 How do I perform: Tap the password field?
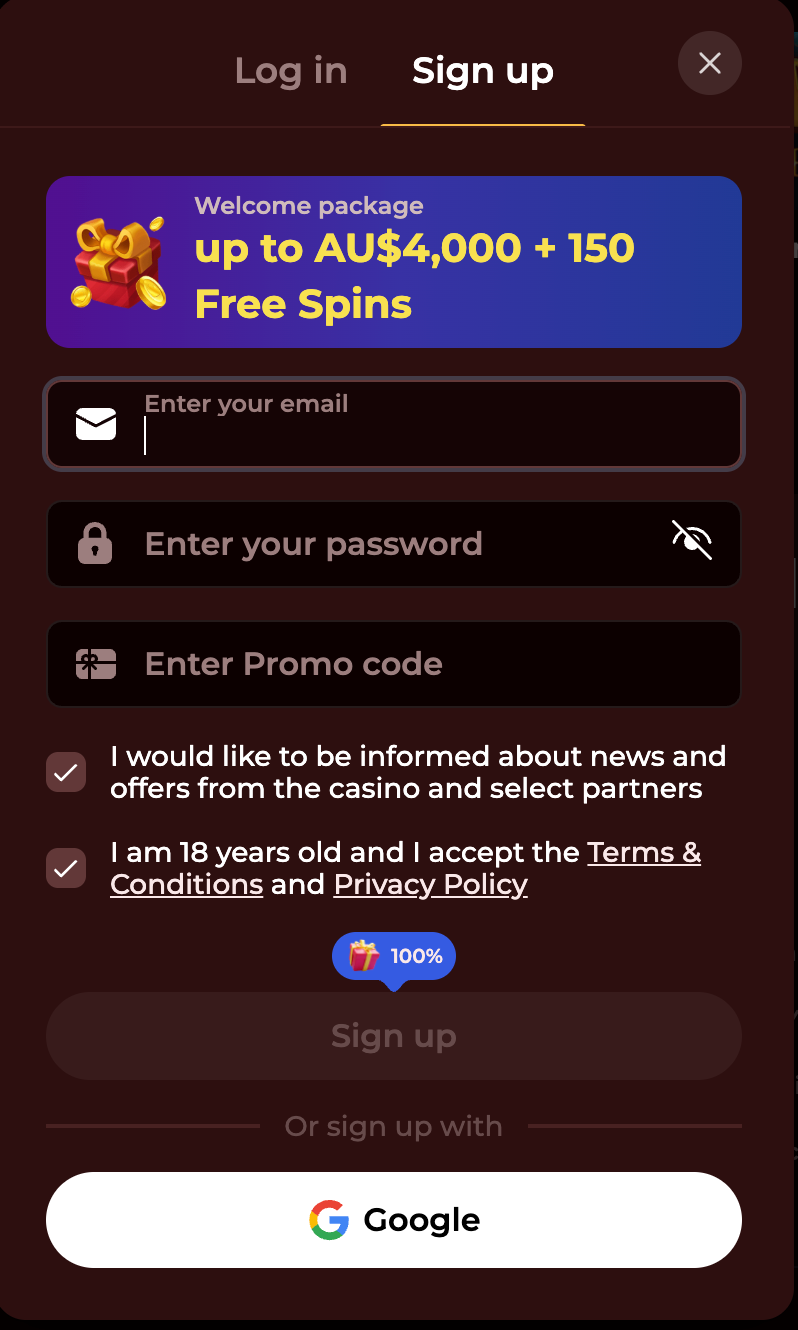tap(400, 544)
